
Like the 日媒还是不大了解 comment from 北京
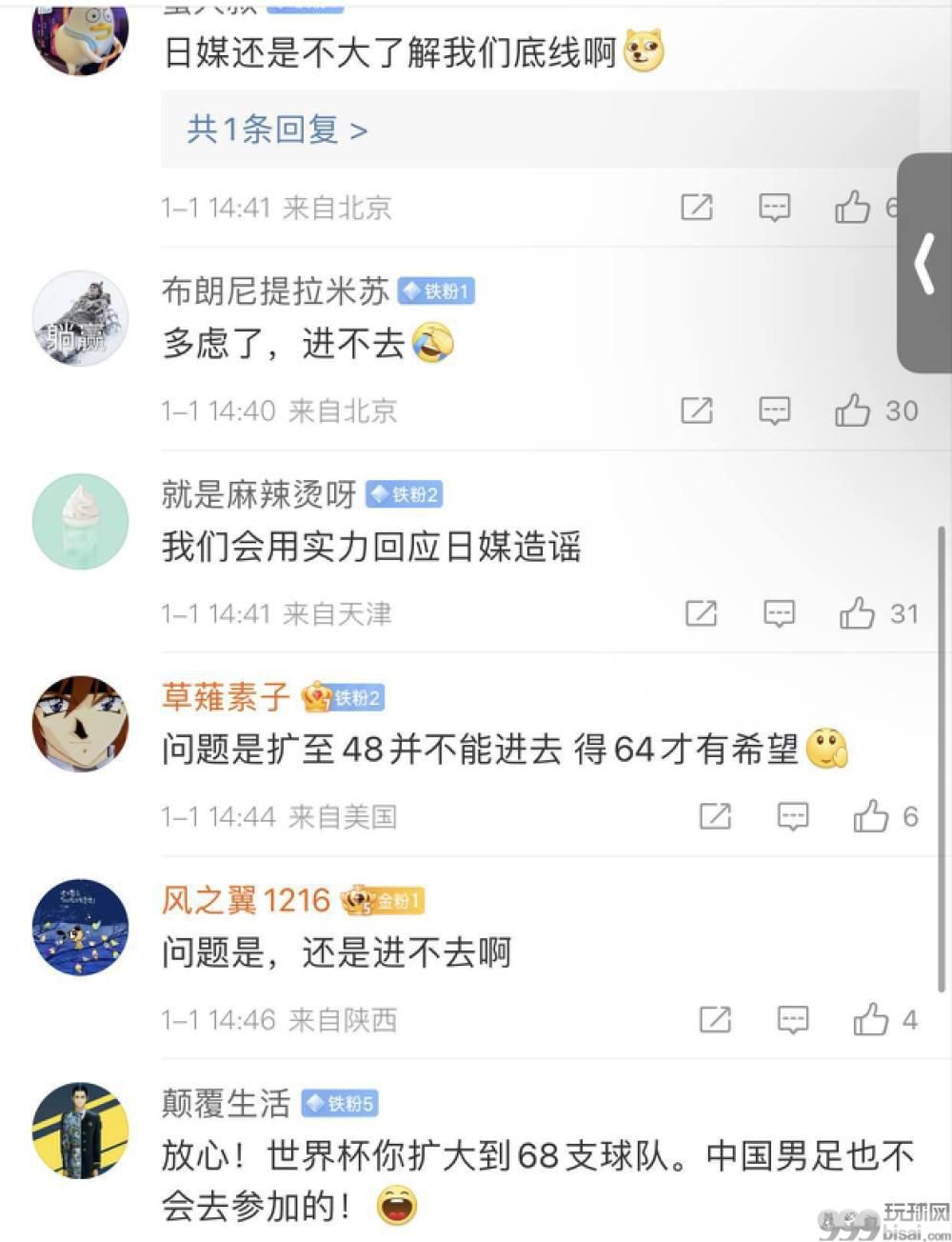point(853,208)
